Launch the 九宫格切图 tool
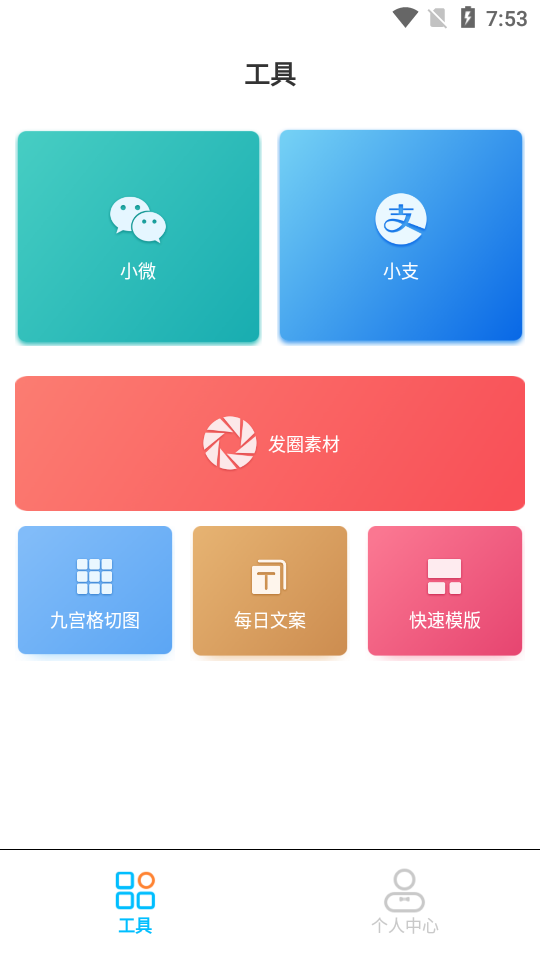This screenshot has height=960, width=540. pyautogui.click(x=95, y=590)
